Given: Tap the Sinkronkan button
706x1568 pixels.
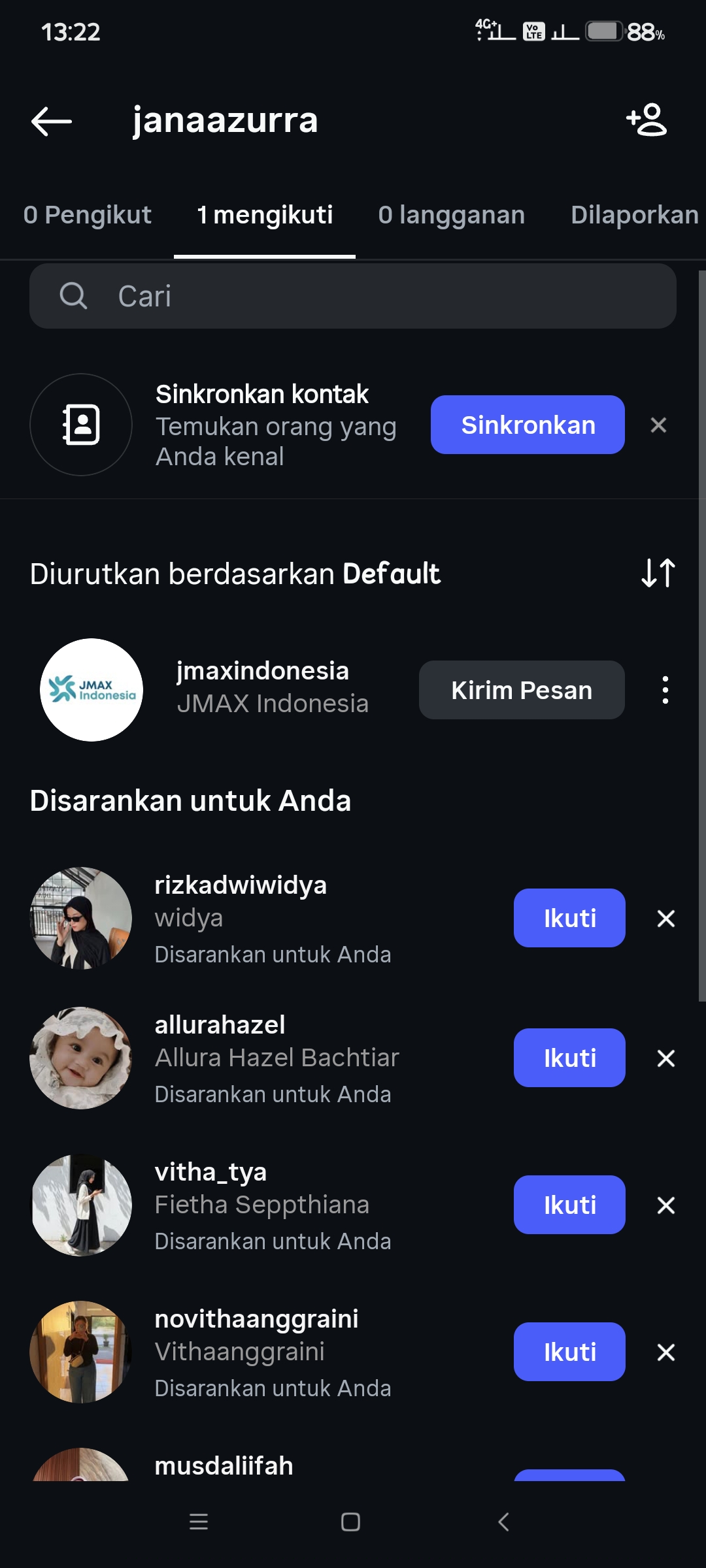Looking at the screenshot, I should pyautogui.click(x=528, y=425).
